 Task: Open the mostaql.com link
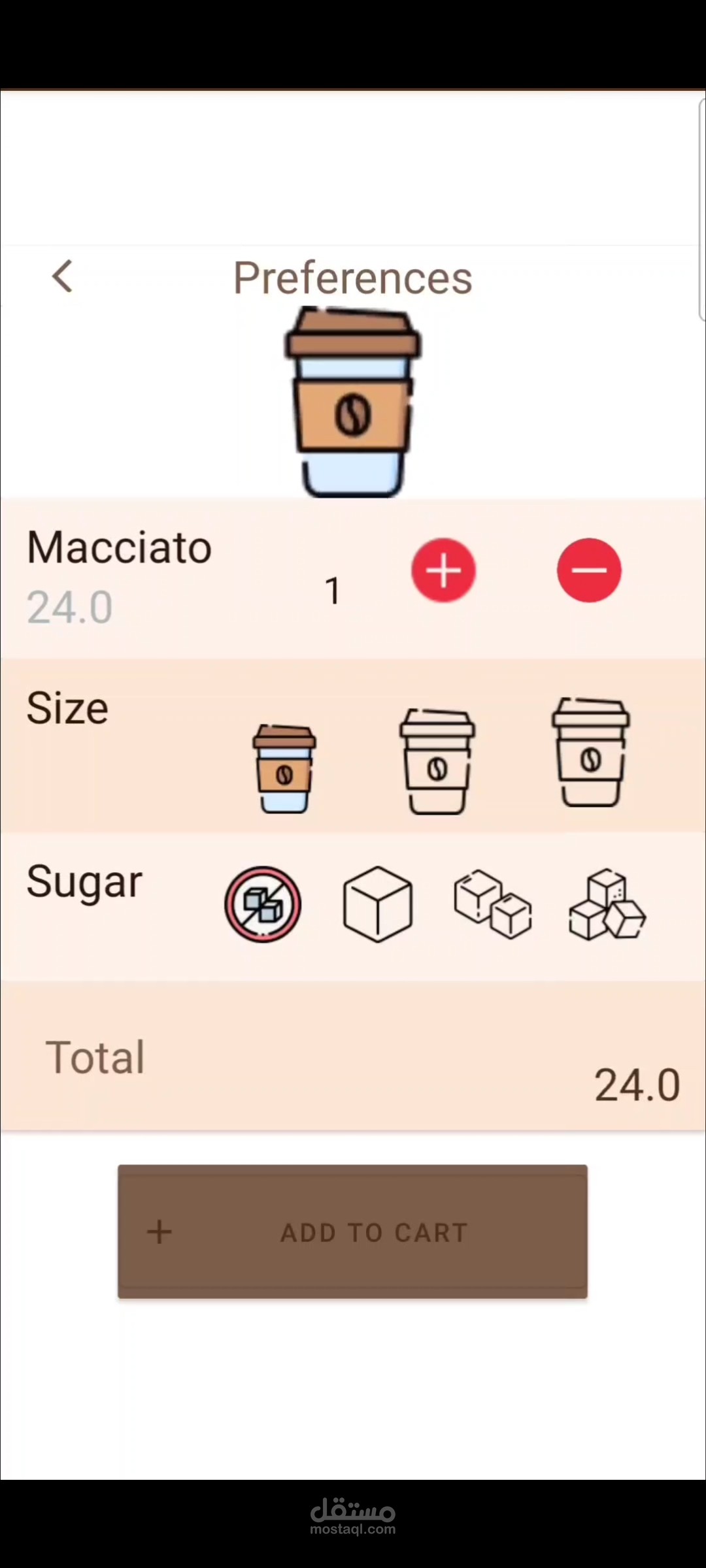click(353, 1527)
